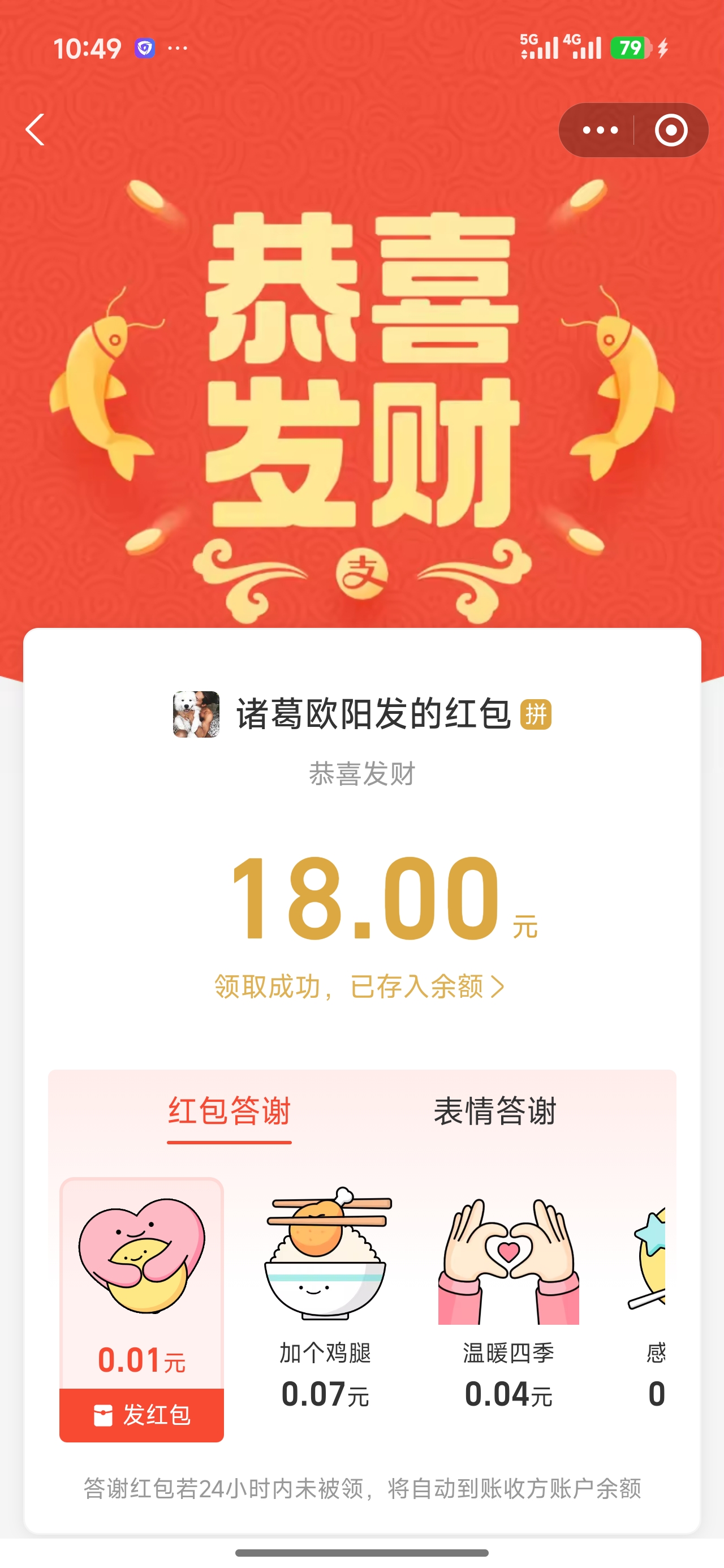Select the 0.01元 heart-hug thank-you packet
Viewport: 724px width, 1568px height.
coord(141,1278)
